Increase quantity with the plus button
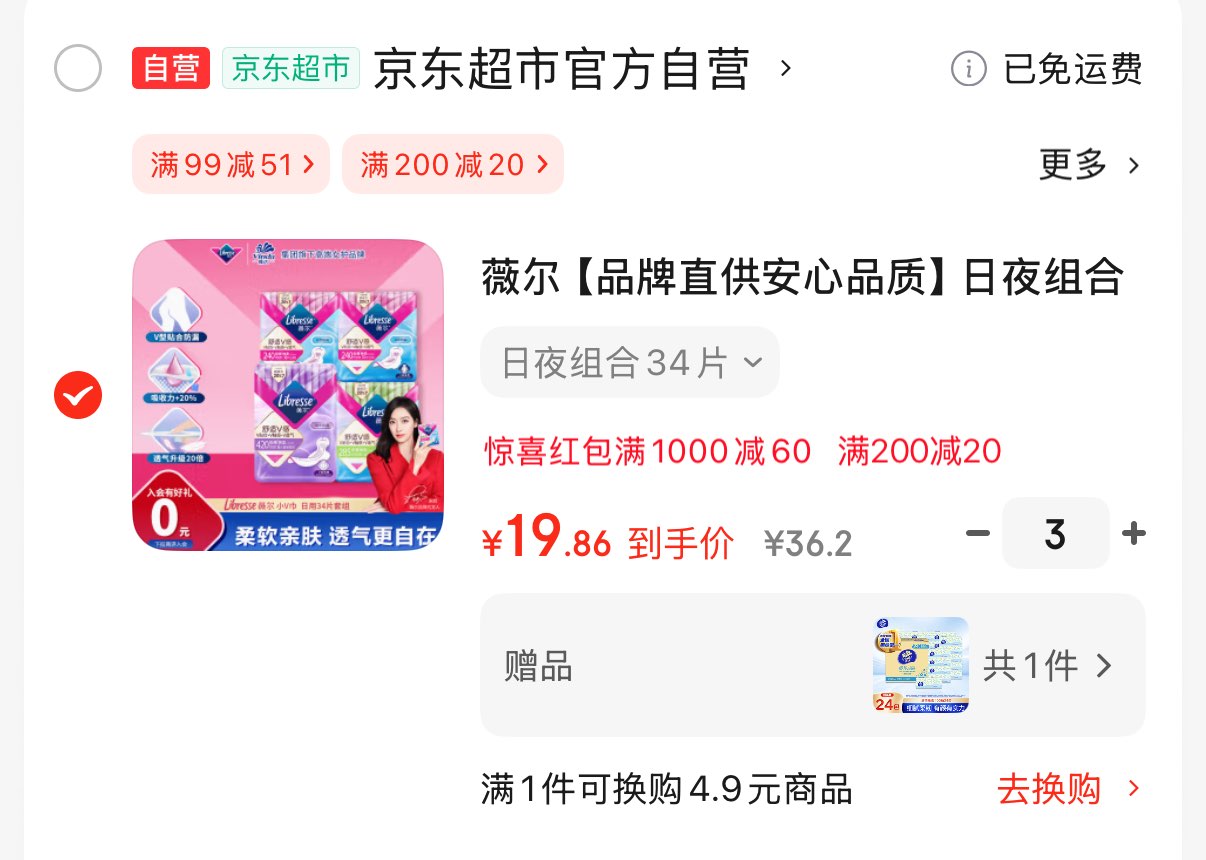Viewport: 1206px width, 860px height. pyautogui.click(x=1133, y=534)
